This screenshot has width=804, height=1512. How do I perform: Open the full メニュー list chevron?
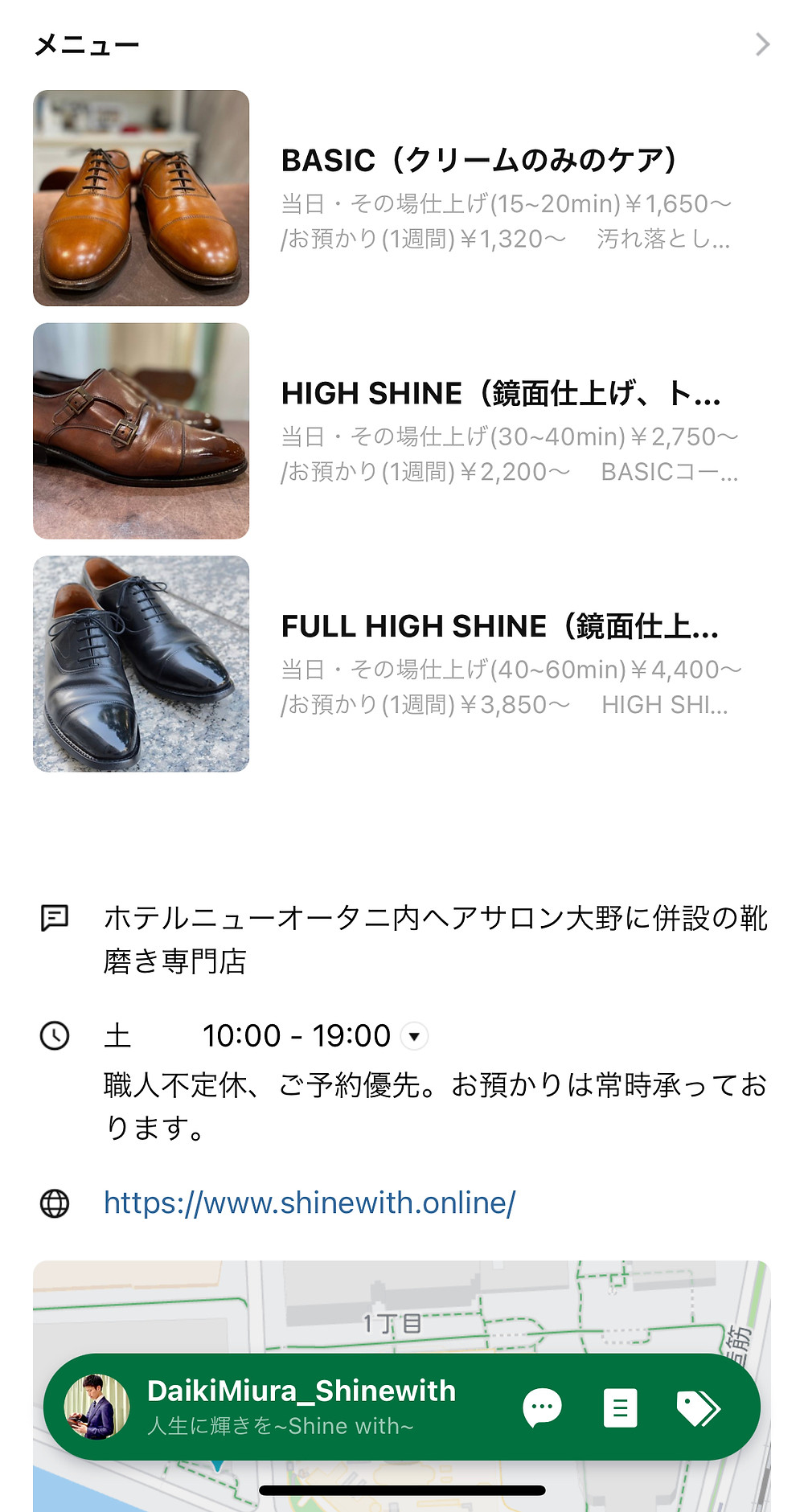click(x=762, y=44)
